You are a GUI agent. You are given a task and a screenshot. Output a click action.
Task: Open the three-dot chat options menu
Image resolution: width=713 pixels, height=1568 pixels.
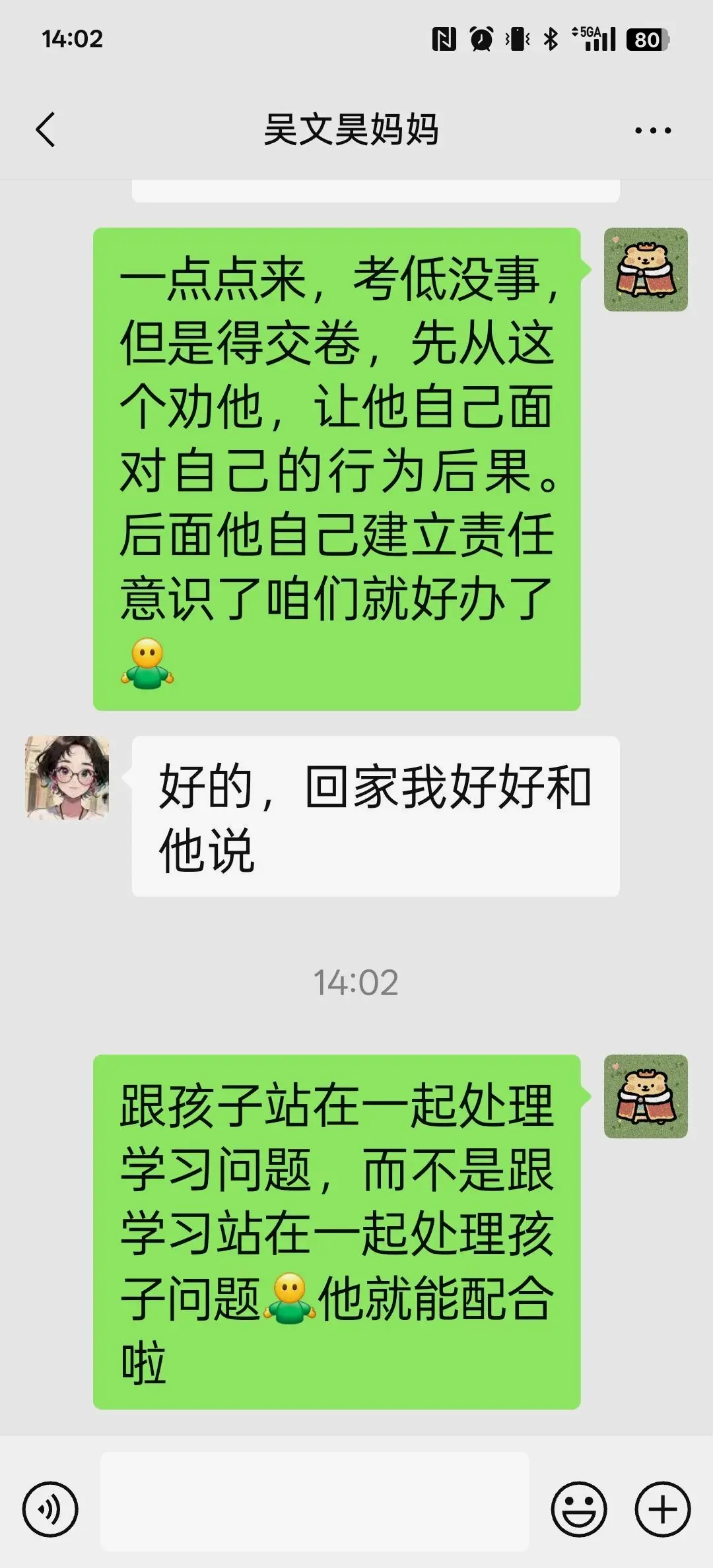[x=652, y=131]
